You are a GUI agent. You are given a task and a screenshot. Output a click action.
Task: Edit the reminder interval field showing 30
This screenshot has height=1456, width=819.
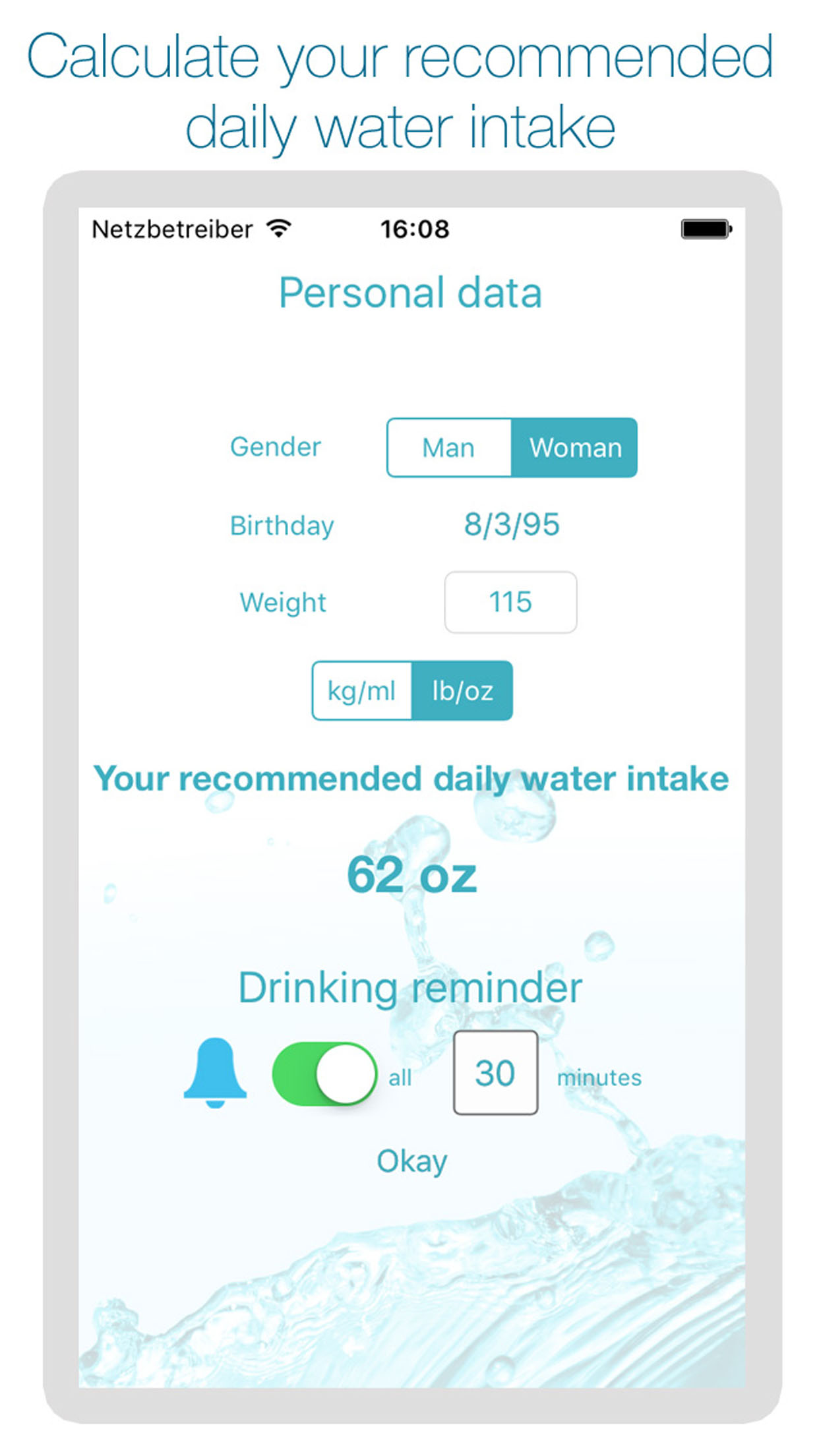[495, 1073]
